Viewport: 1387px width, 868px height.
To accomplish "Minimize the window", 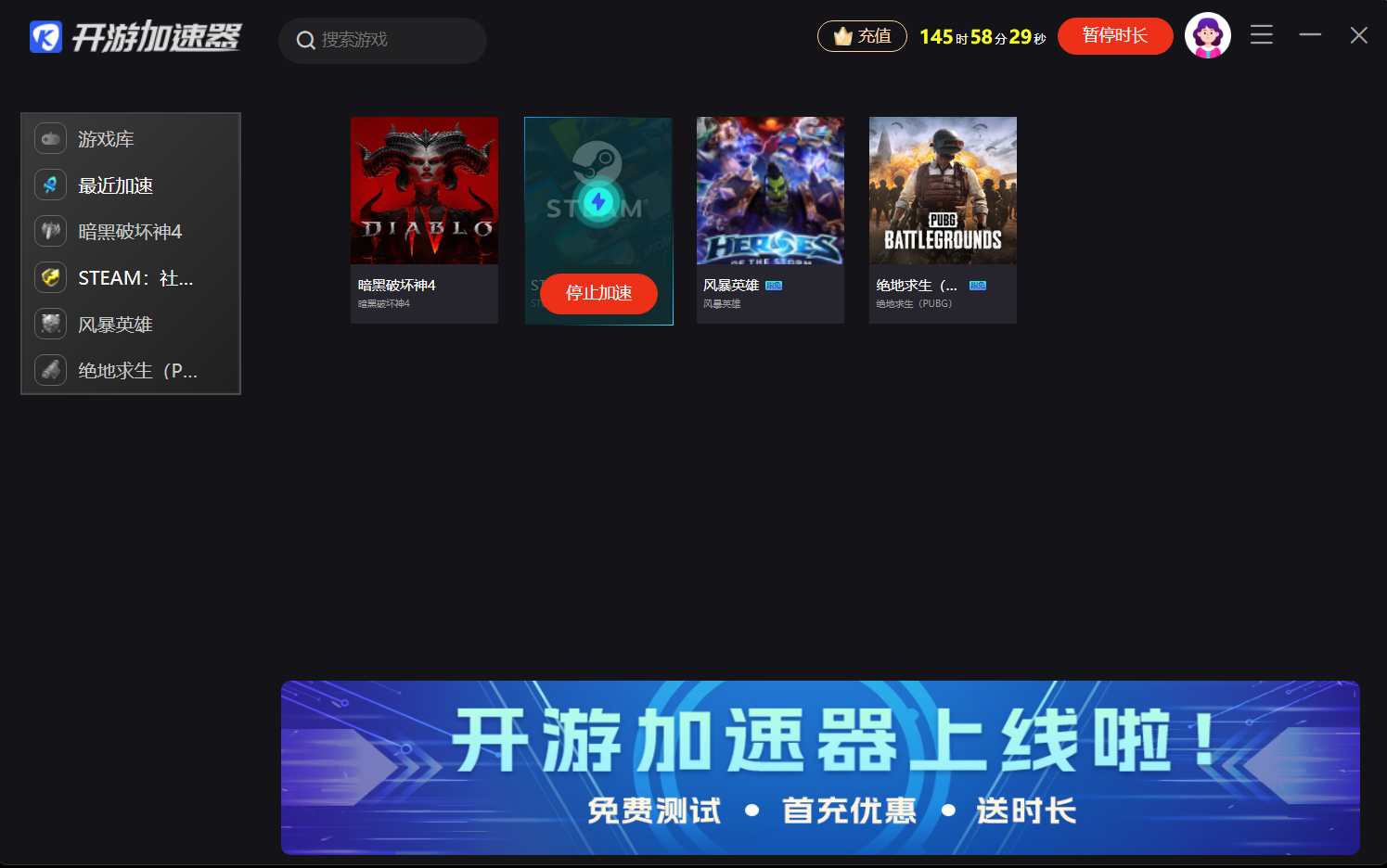I will pos(1310,35).
